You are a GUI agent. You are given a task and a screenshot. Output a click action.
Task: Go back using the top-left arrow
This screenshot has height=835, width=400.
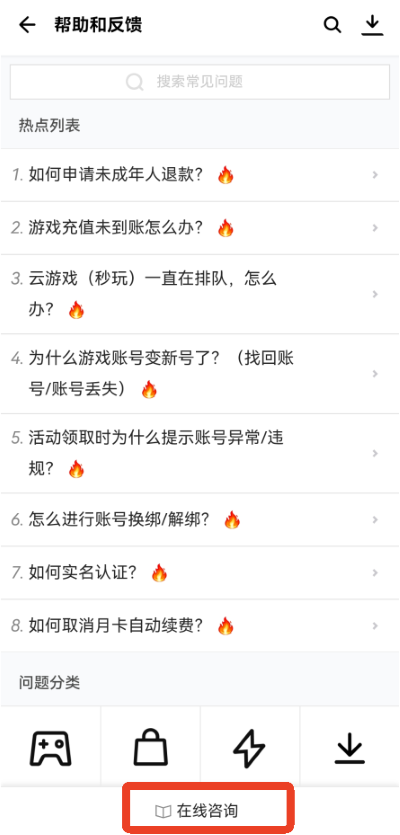coord(27,25)
